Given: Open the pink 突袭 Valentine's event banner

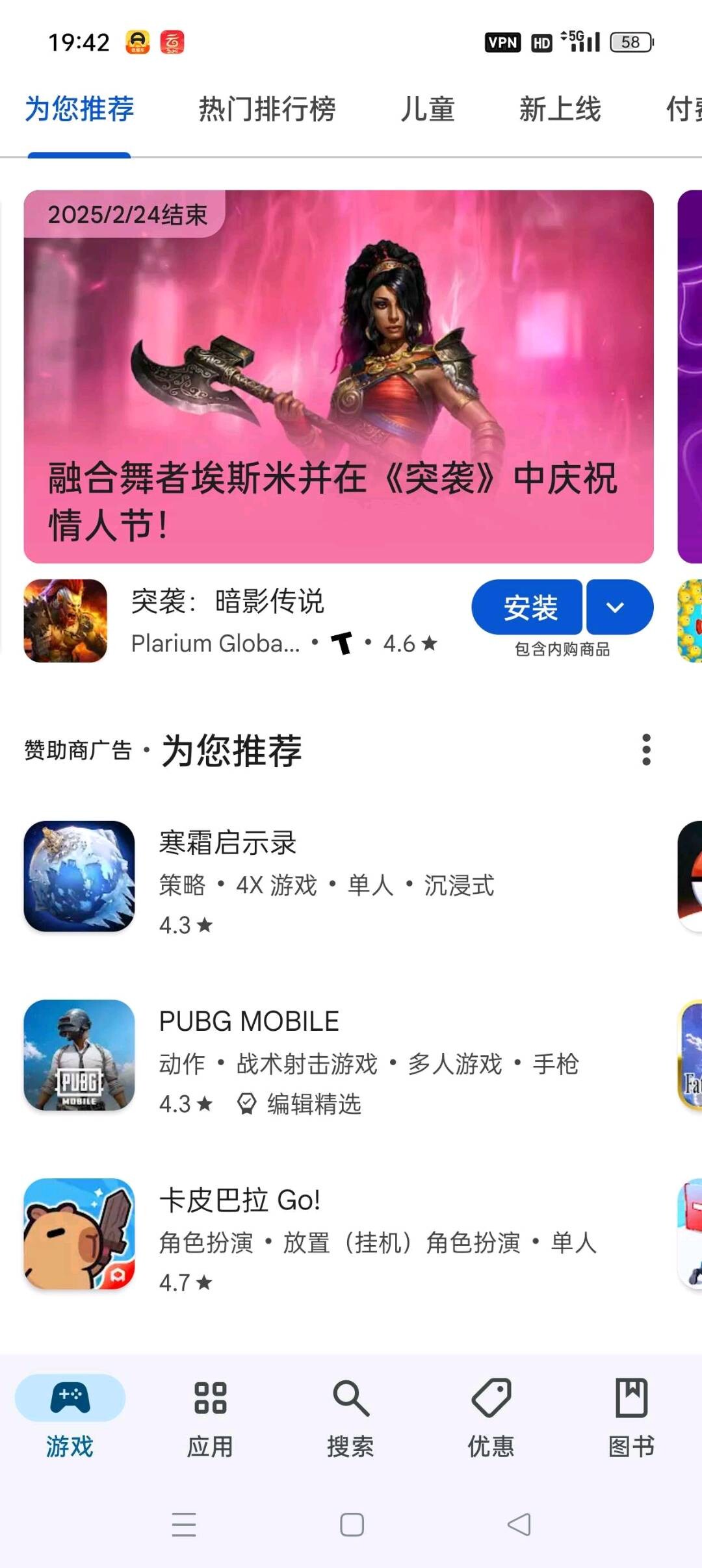Looking at the screenshot, I should click(x=338, y=377).
